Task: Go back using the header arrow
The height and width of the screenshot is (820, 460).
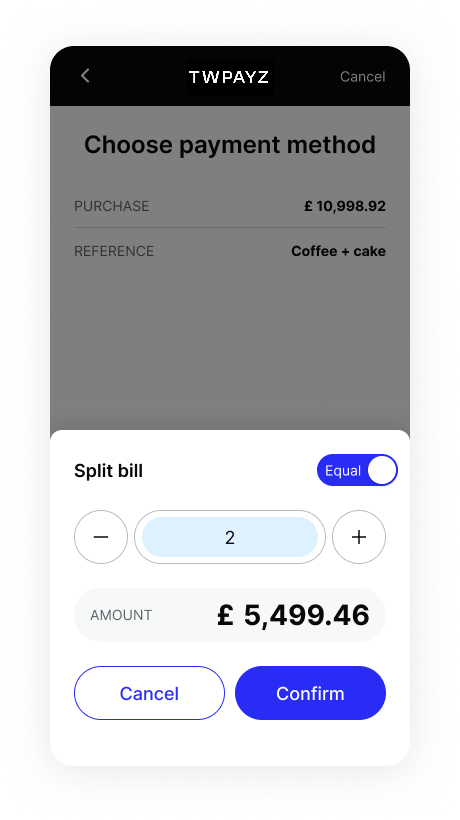Action: (x=85, y=76)
